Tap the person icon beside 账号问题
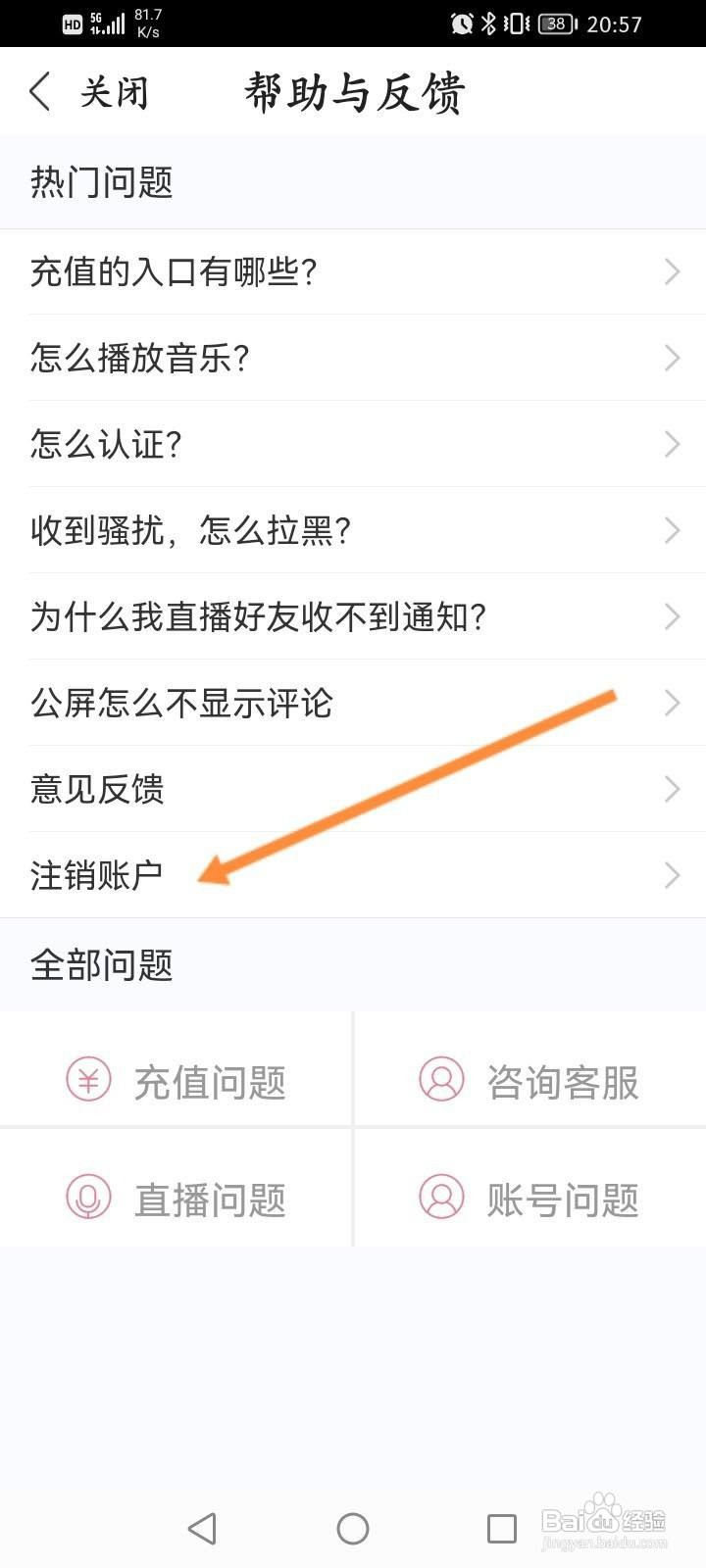The width and height of the screenshot is (706, 1568). pos(443,1198)
